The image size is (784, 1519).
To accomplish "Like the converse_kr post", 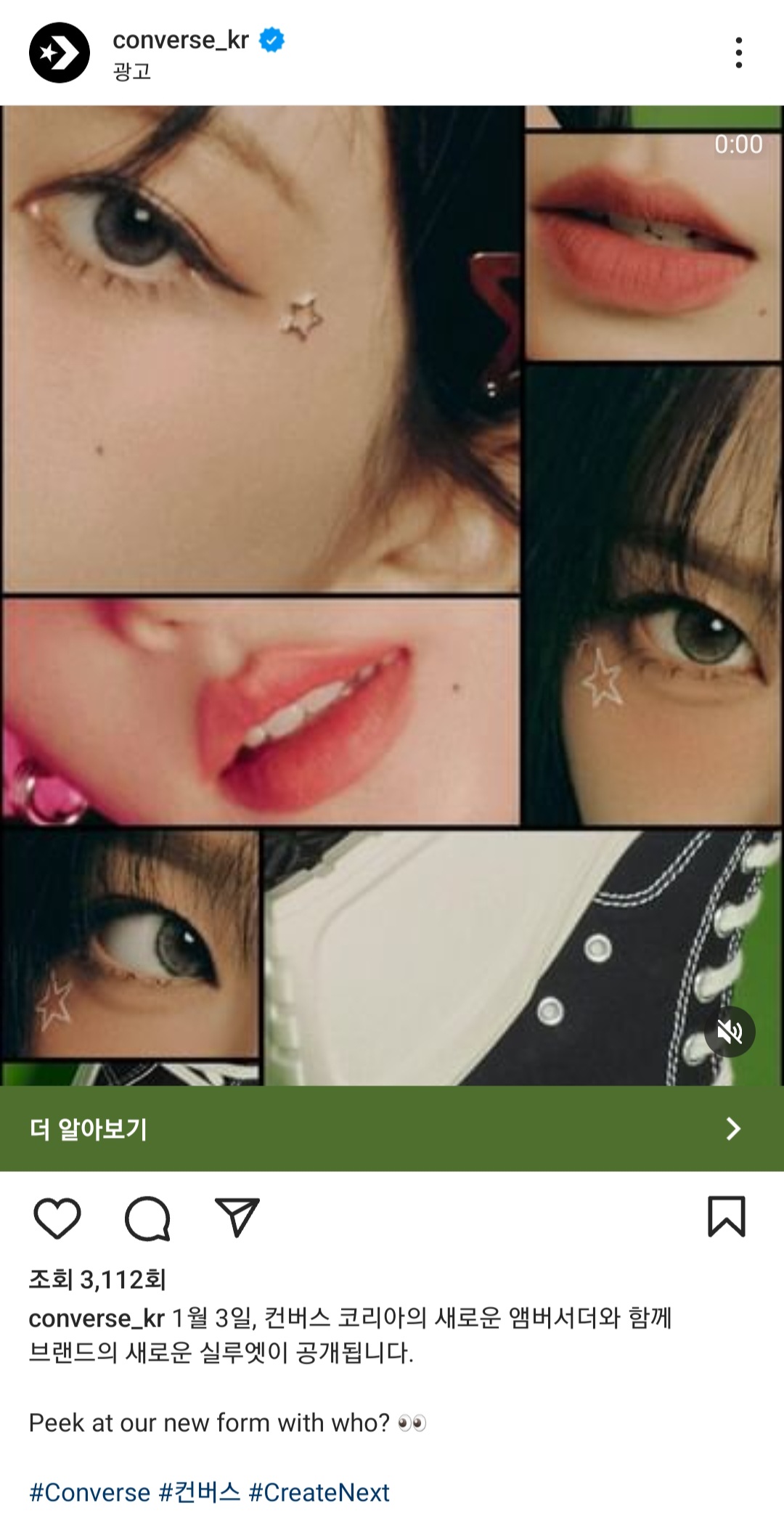I will point(57,1218).
